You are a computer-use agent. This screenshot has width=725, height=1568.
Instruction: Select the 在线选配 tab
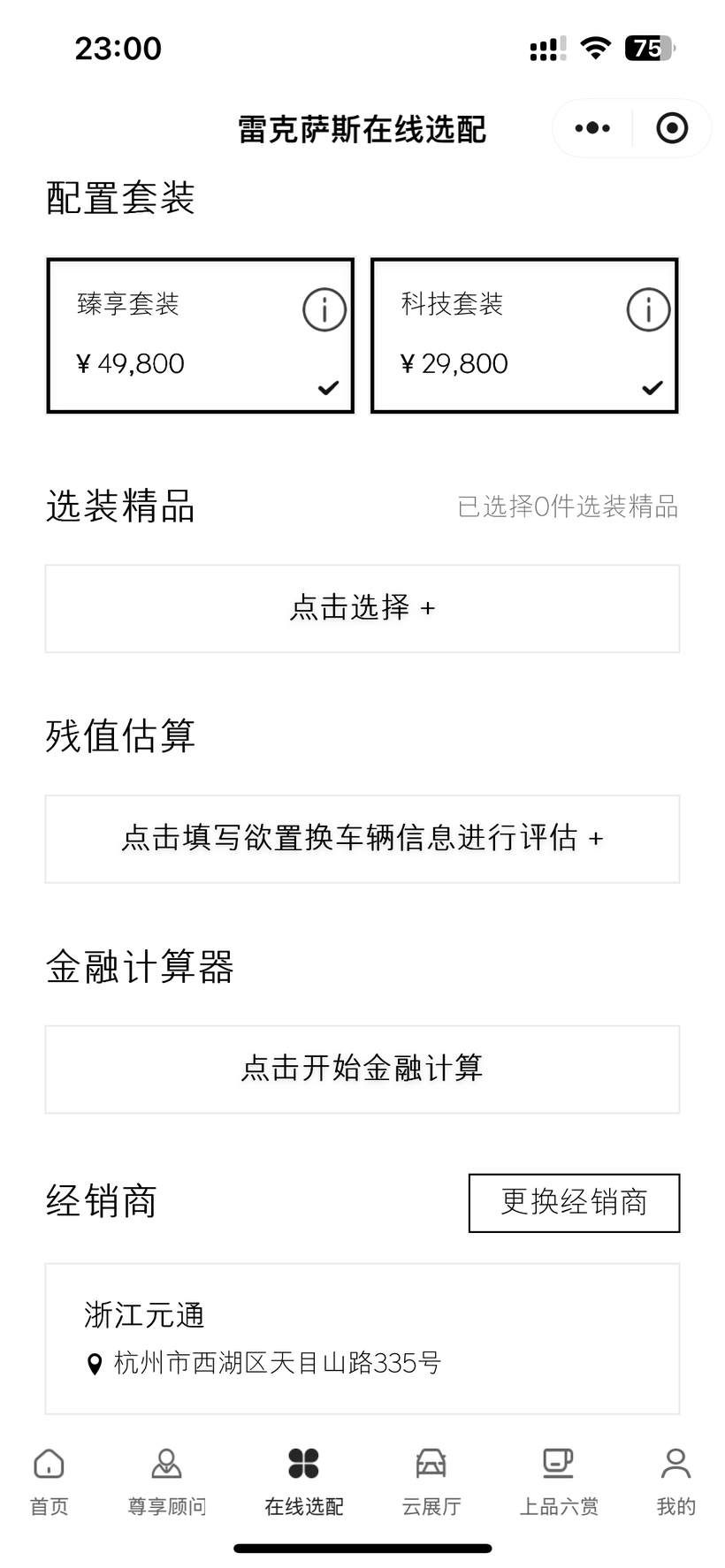(x=303, y=1482)
